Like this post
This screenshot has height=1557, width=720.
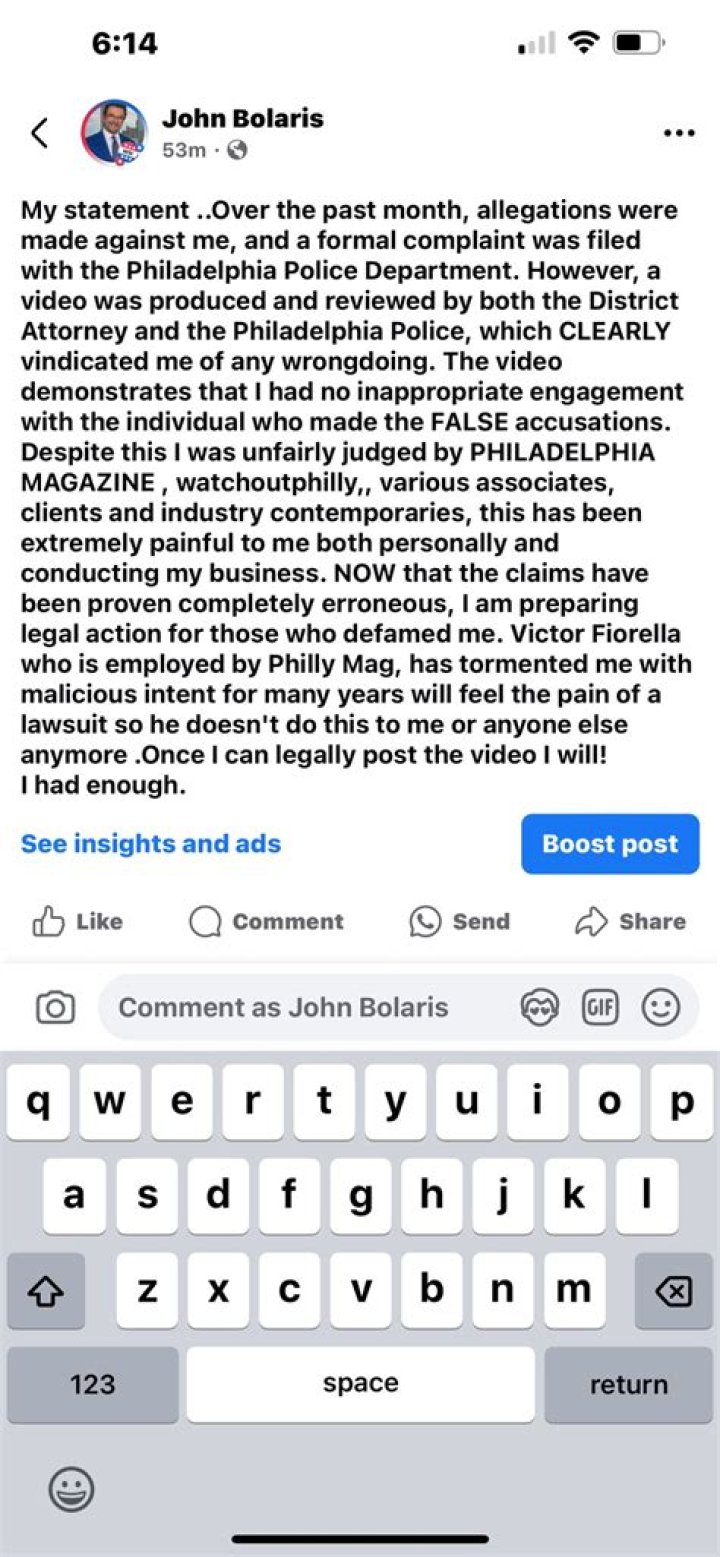(78, 922)
